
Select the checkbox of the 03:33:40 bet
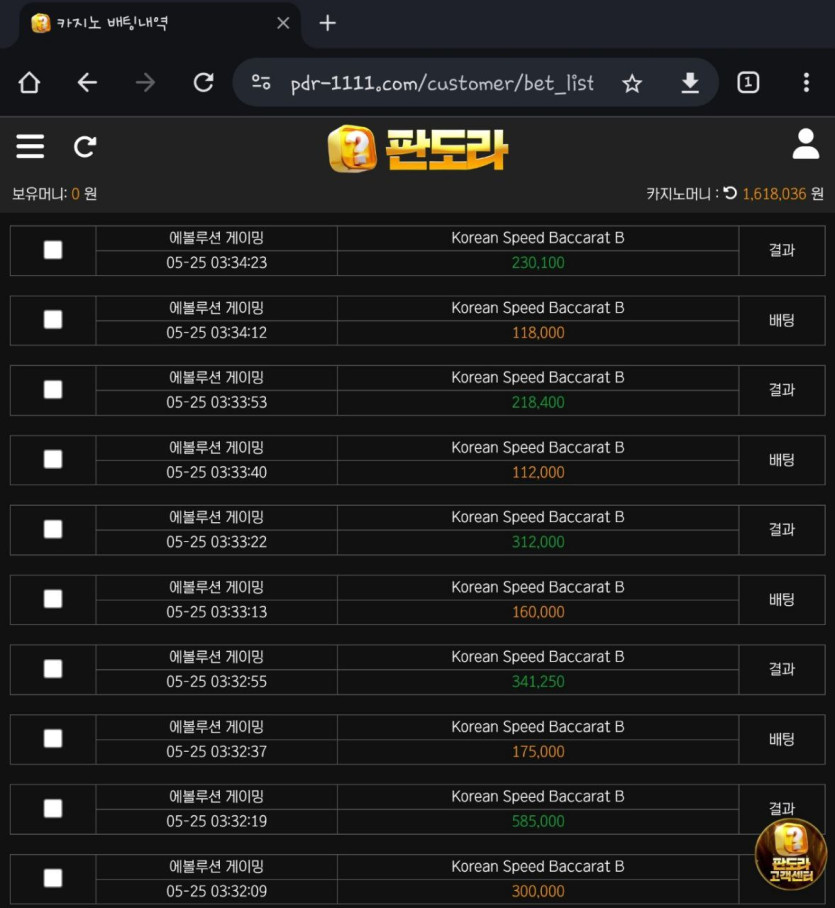53,459
